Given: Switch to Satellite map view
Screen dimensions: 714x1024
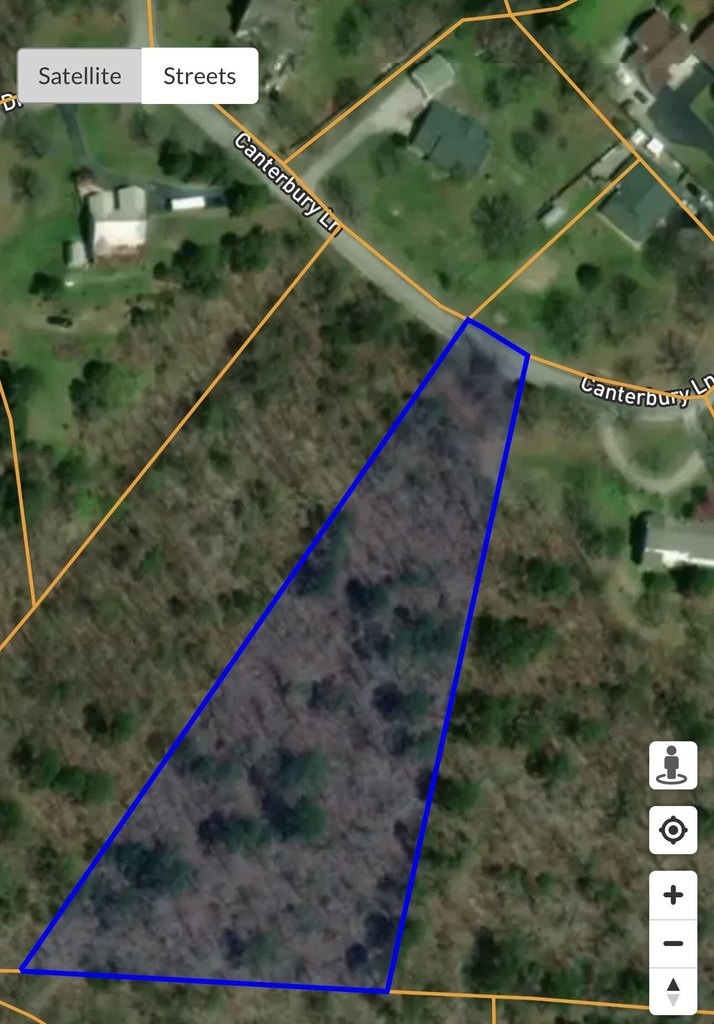Looking at the screenshot, I should tap(80, 76).
